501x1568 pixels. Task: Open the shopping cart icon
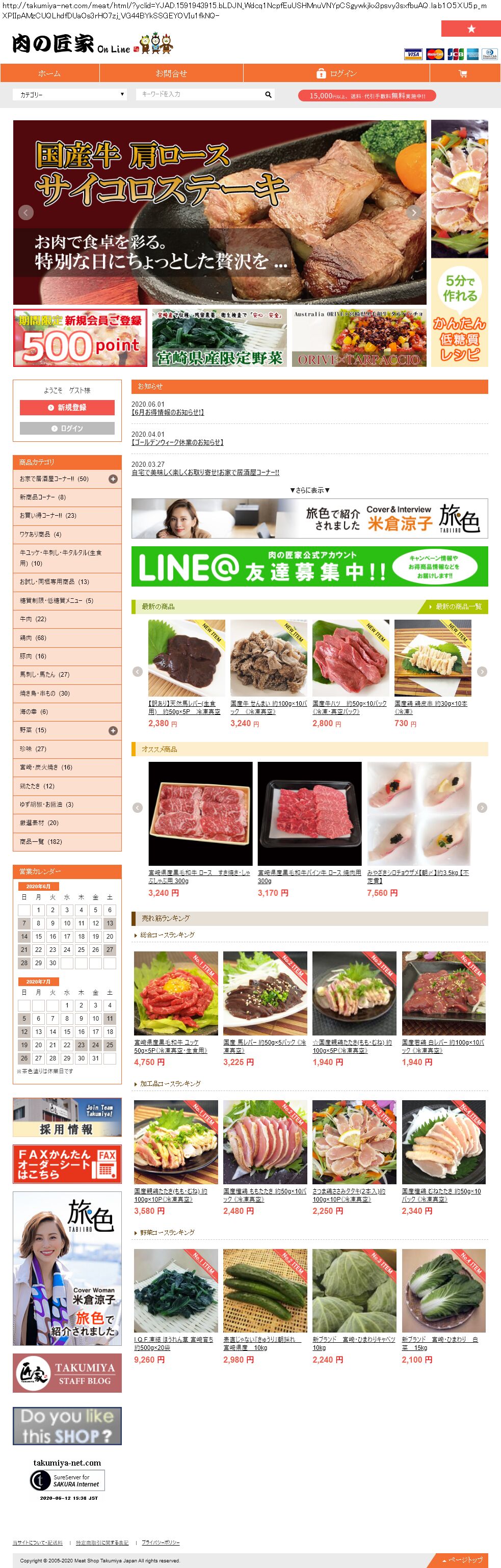pos(463,73)
